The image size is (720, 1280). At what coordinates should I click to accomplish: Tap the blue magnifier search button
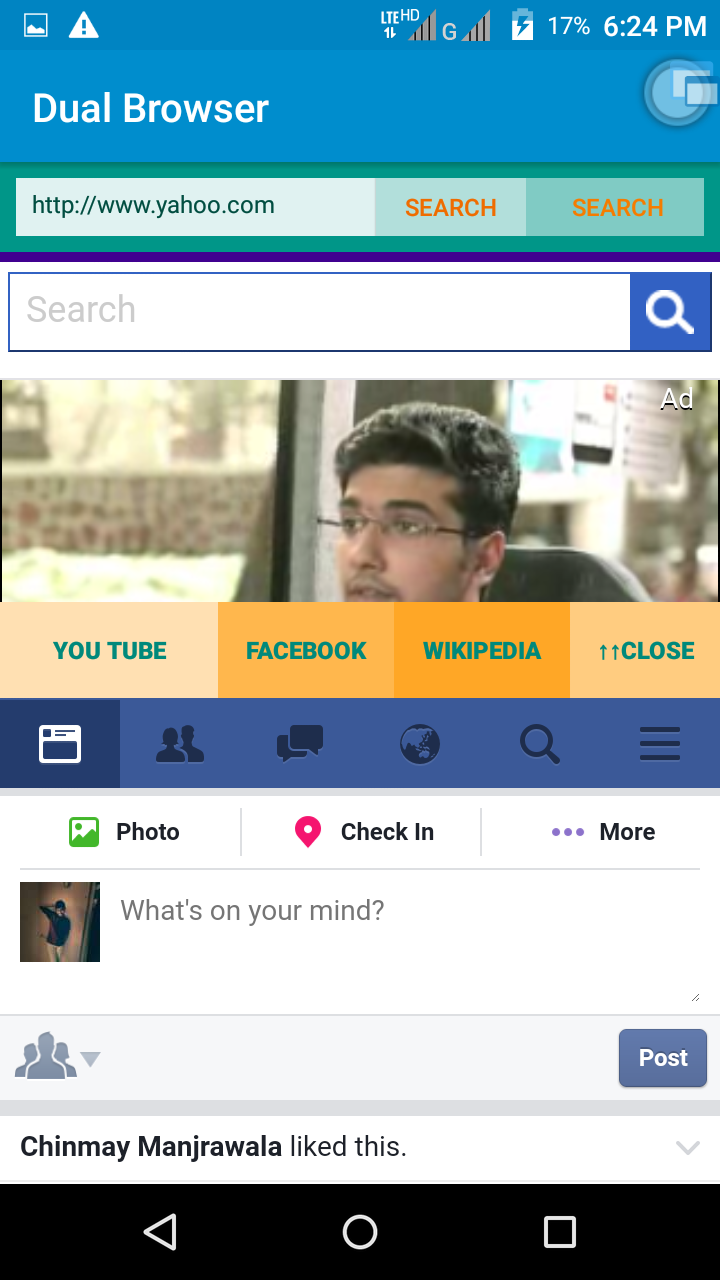click(x=670, y=312)
